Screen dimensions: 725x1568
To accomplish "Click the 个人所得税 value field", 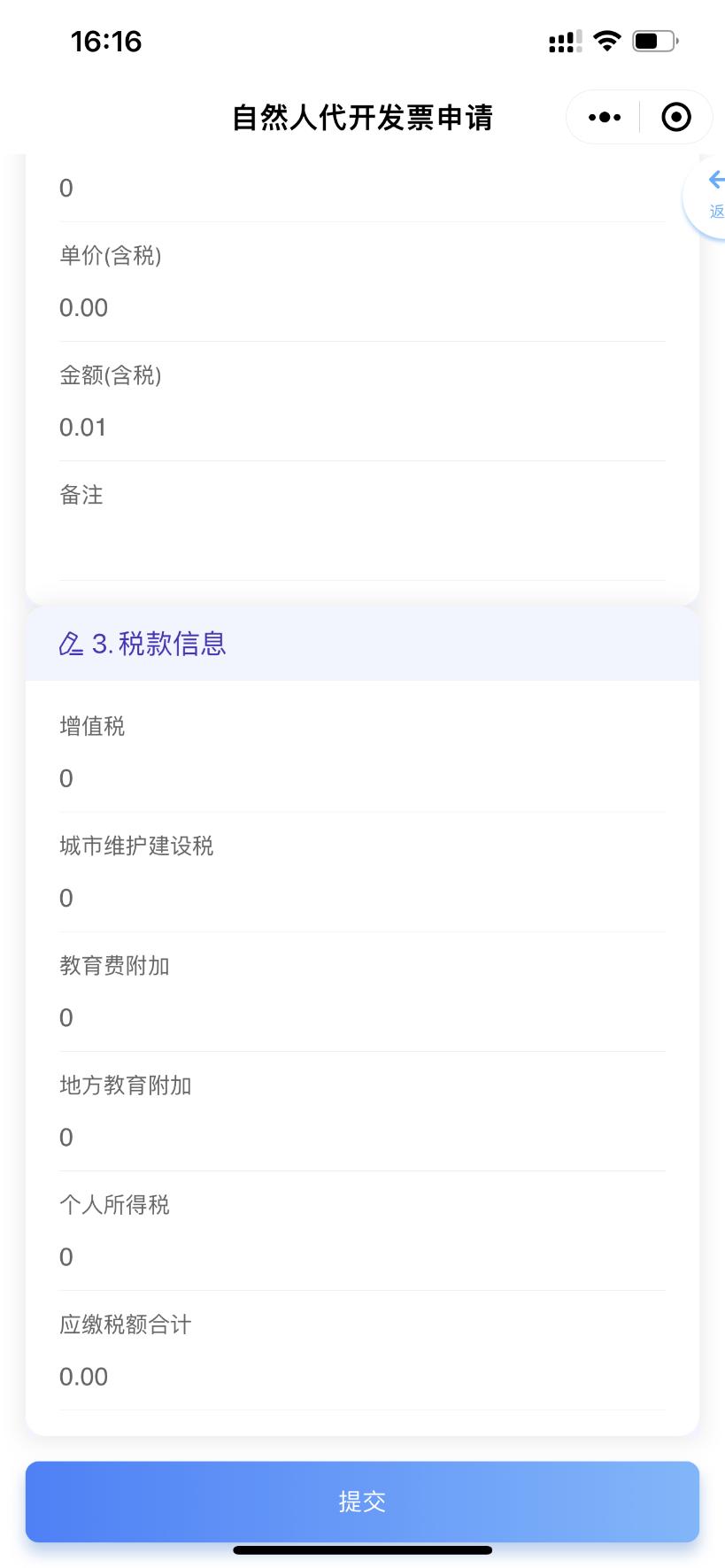I will (x=66, y=1256).
